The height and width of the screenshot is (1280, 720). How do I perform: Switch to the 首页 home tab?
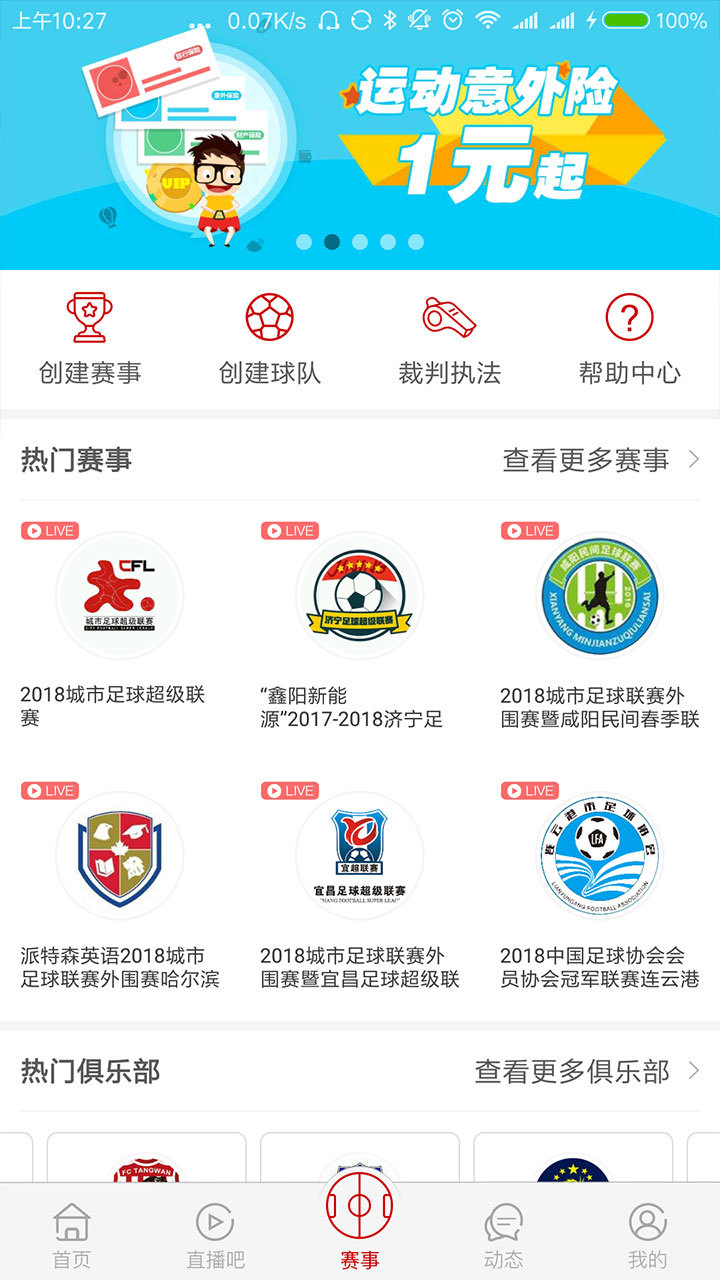click(72, 1235)
